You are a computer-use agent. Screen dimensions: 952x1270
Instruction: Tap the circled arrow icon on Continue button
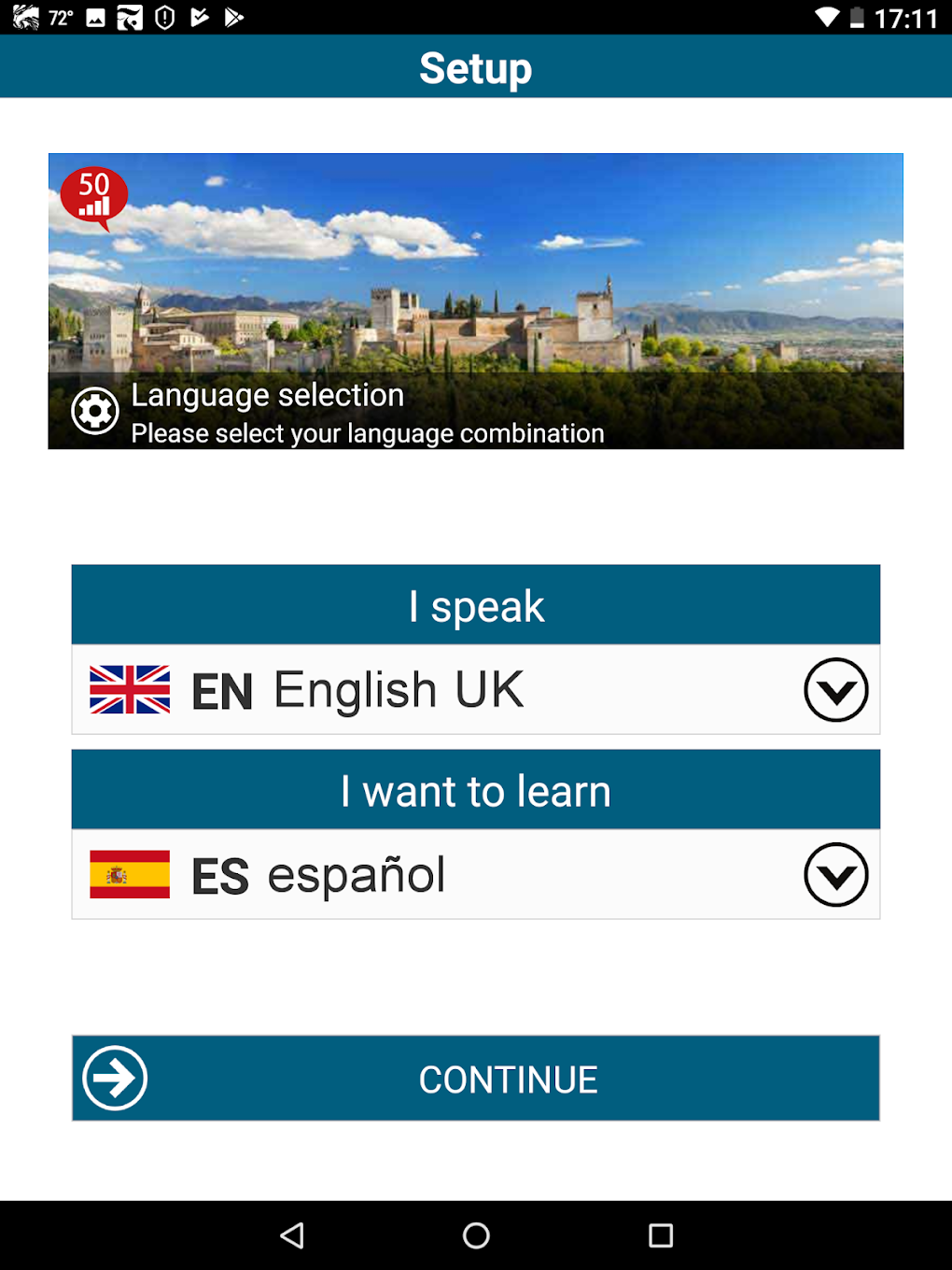[114, 1078]
